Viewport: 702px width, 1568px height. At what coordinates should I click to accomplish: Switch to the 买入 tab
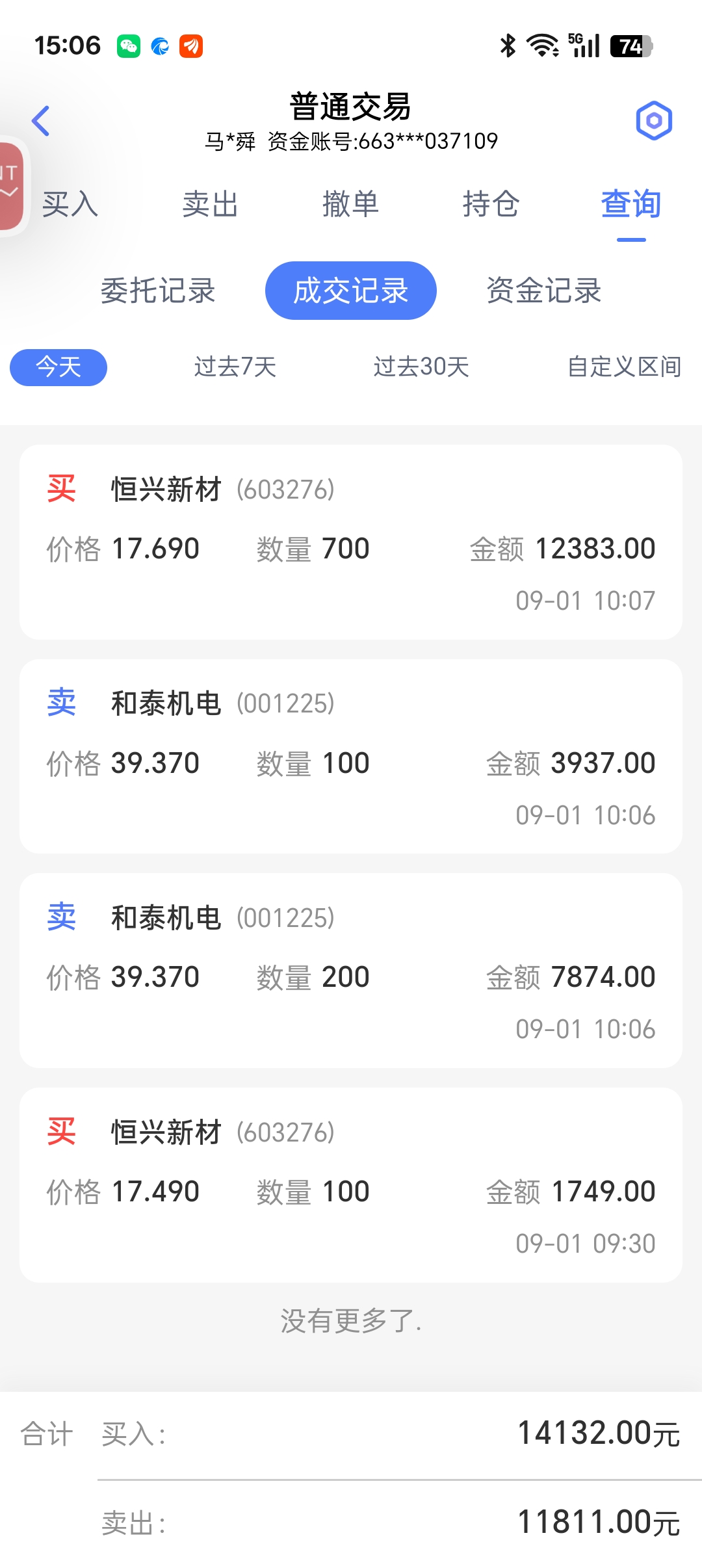70,204
